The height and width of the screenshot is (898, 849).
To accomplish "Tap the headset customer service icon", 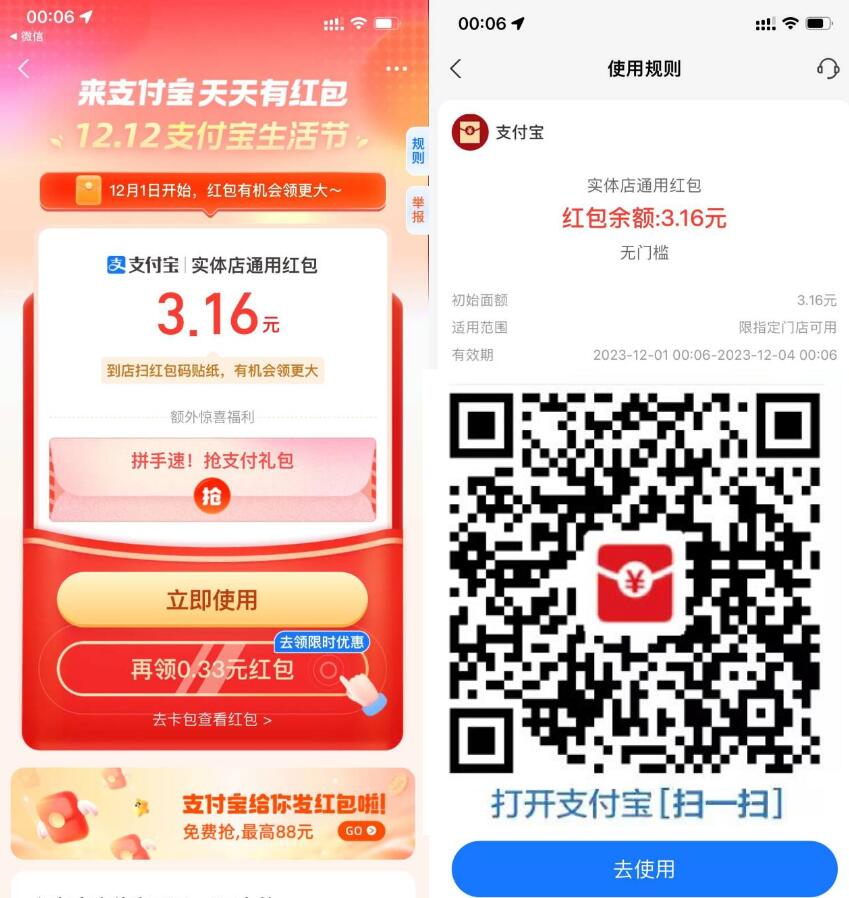I will coord(830,69).
